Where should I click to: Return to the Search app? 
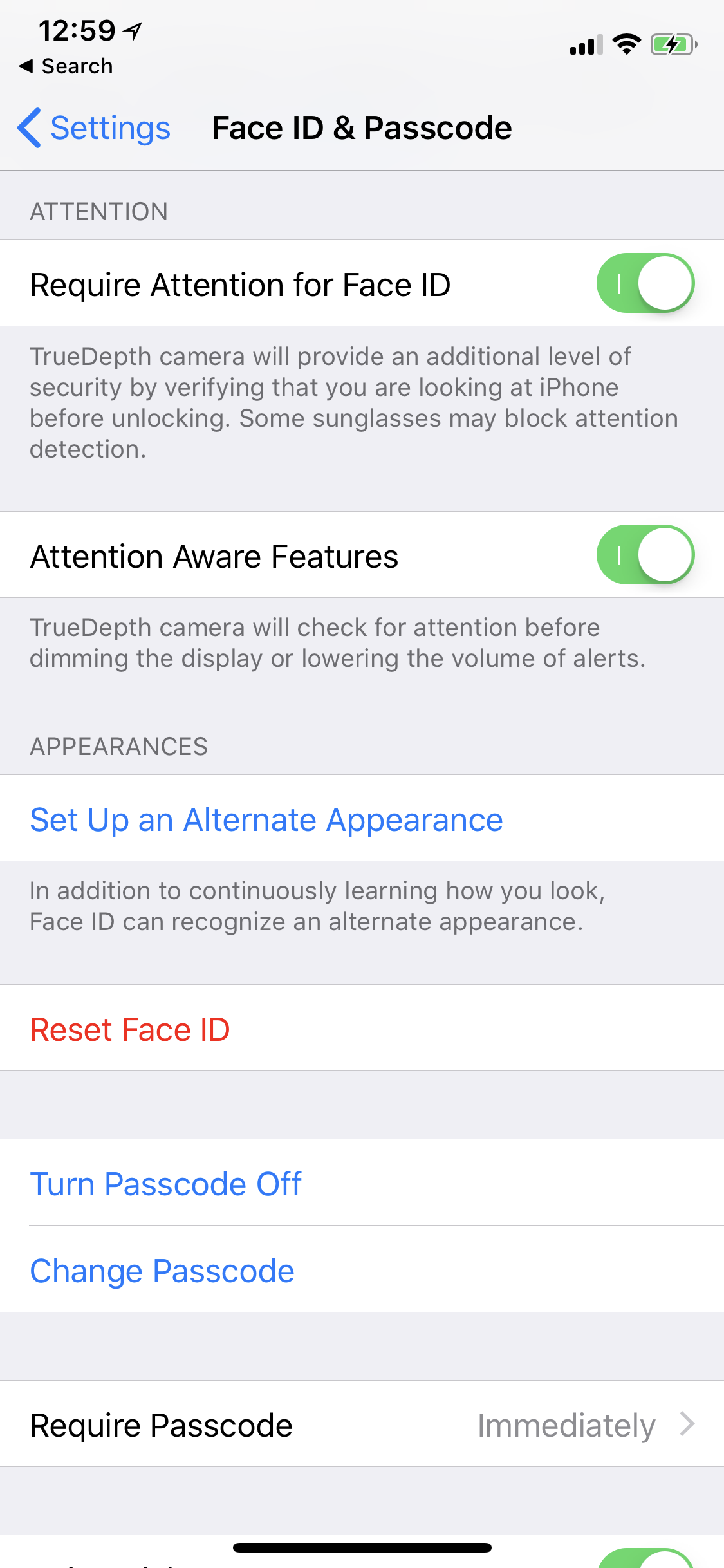point(66,66)
